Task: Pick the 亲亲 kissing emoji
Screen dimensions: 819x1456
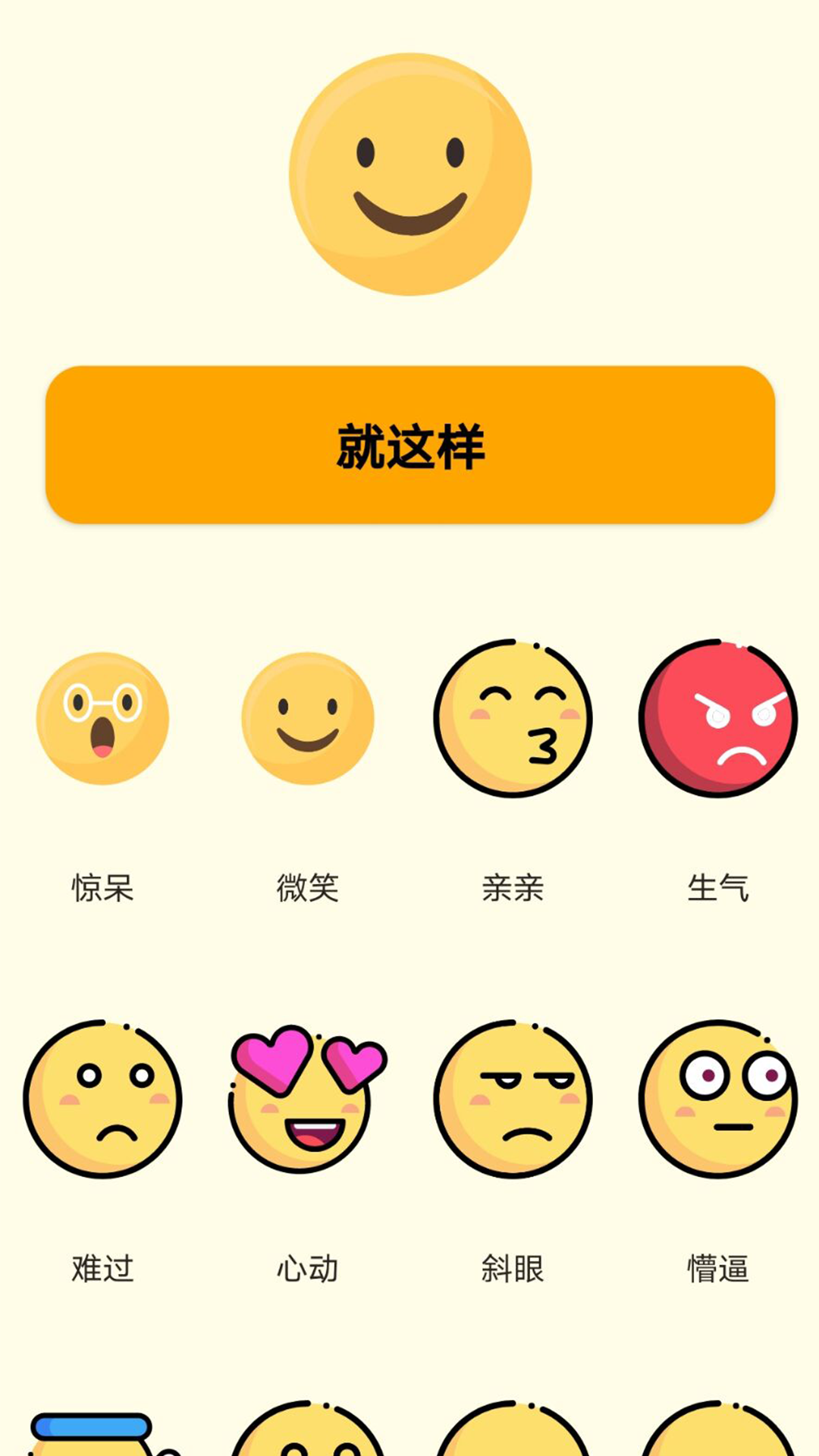Action: 513,718
